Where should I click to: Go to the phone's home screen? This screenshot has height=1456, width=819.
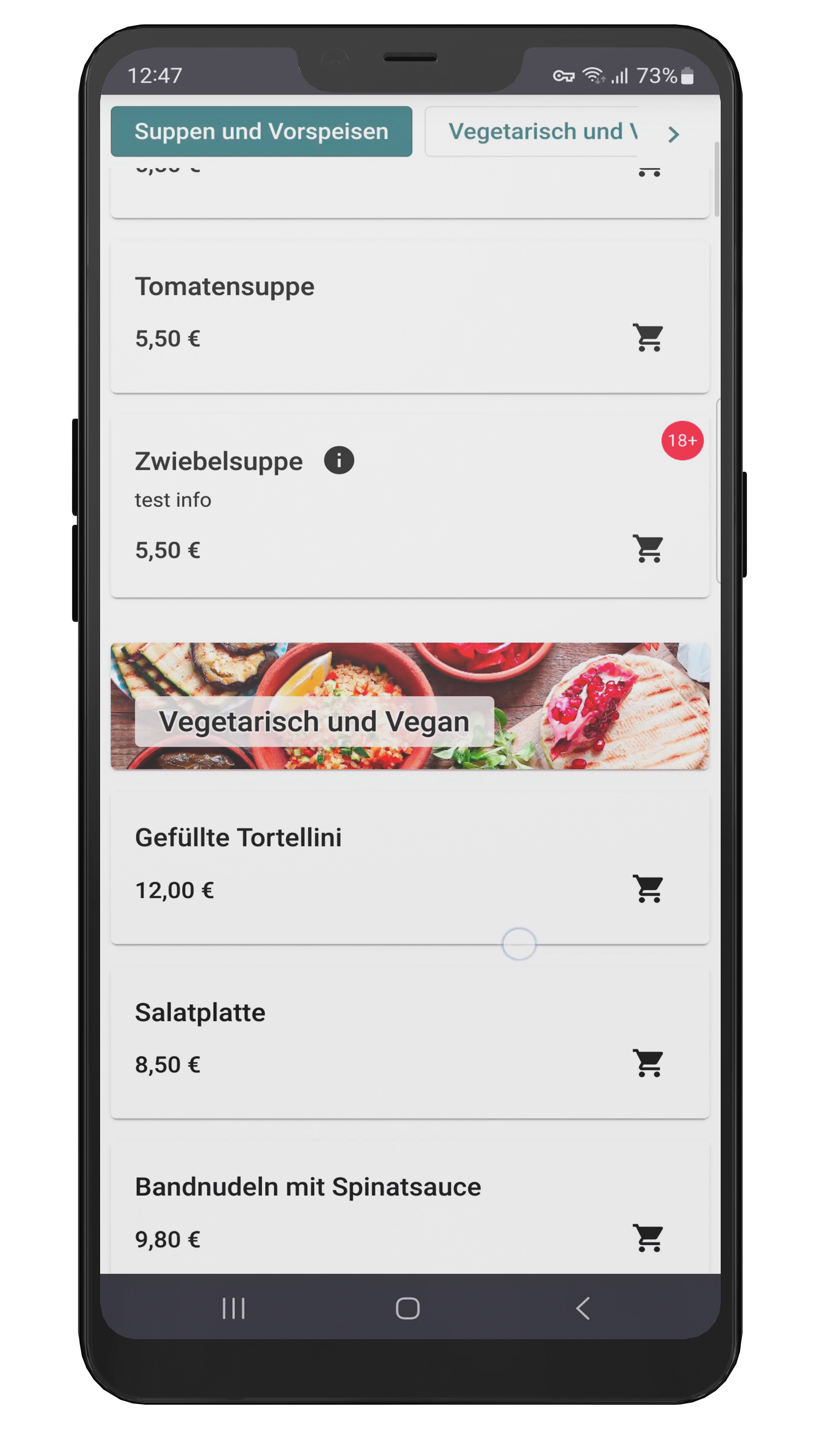(407, 1308)
